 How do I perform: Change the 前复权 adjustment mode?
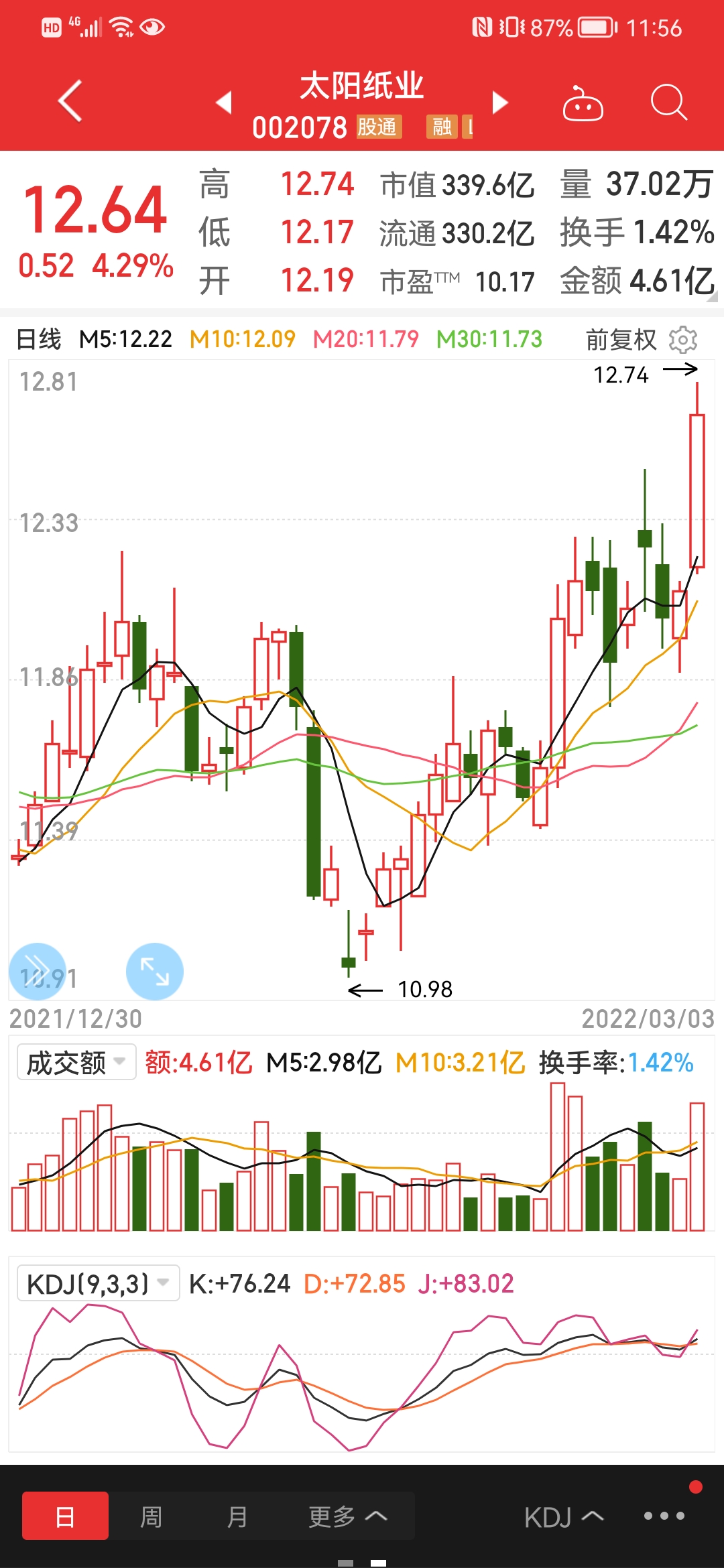tap(621, 340)
